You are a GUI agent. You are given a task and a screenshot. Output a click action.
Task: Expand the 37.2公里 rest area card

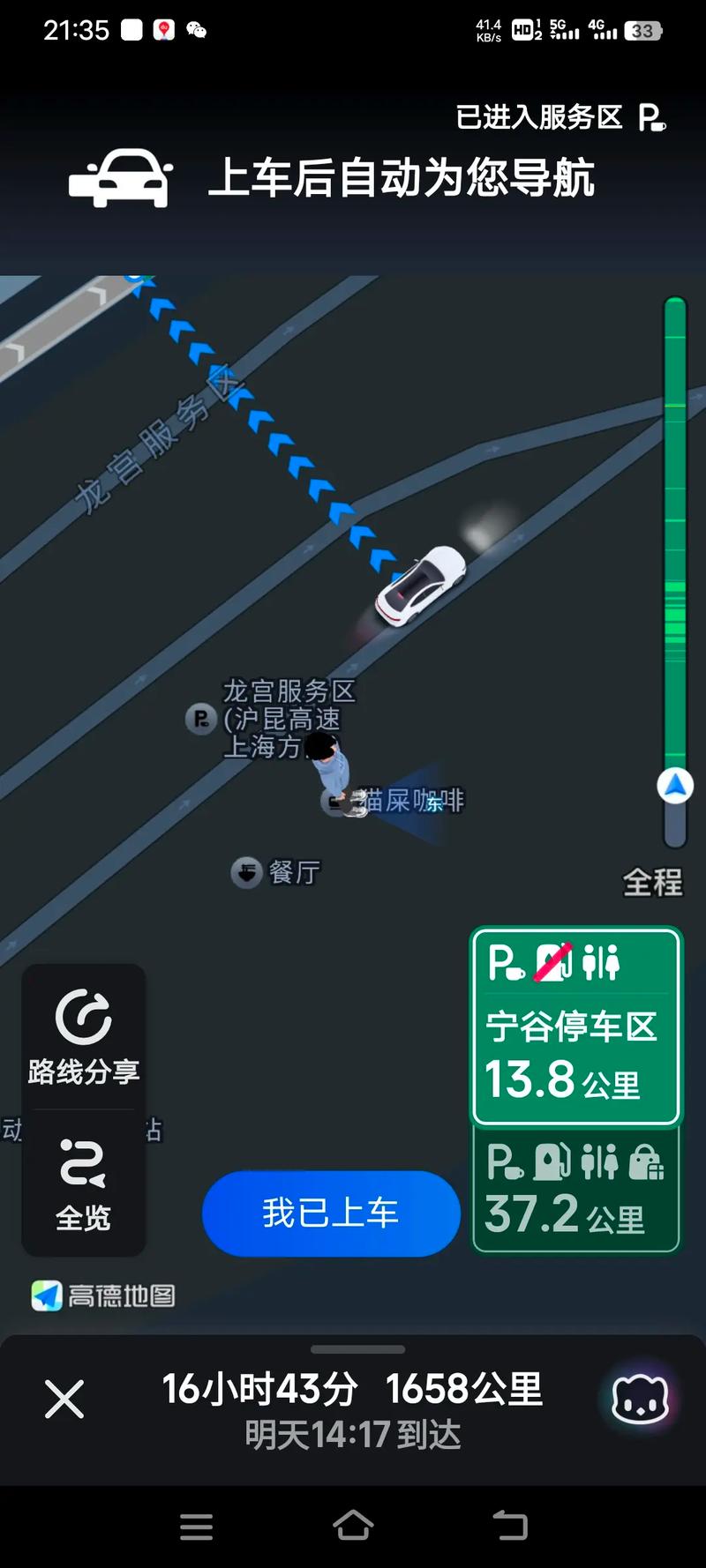[x=575, y=1189]
